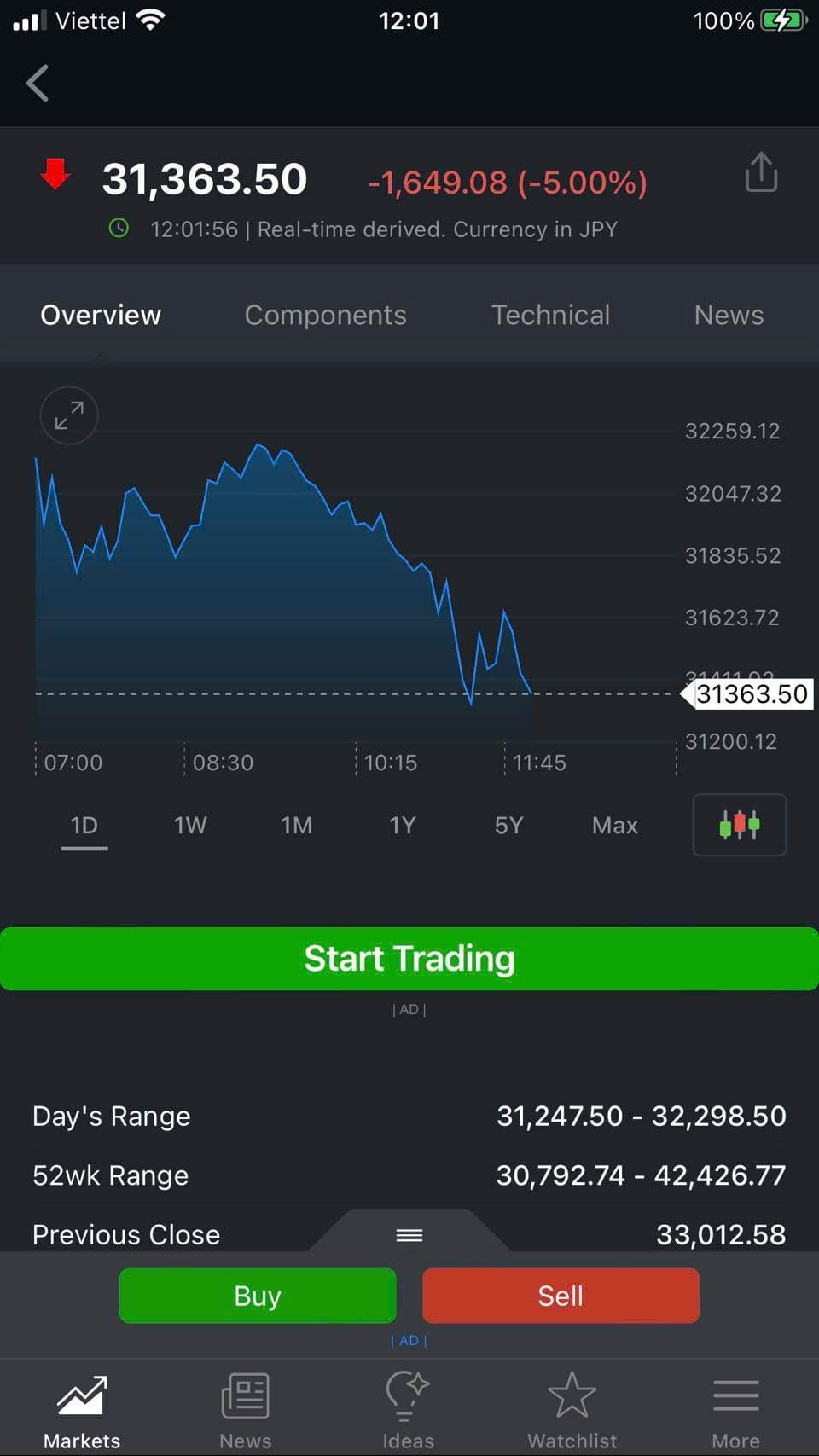Tap the red Sell button

pyautogui.click(x=561, y=1296)
